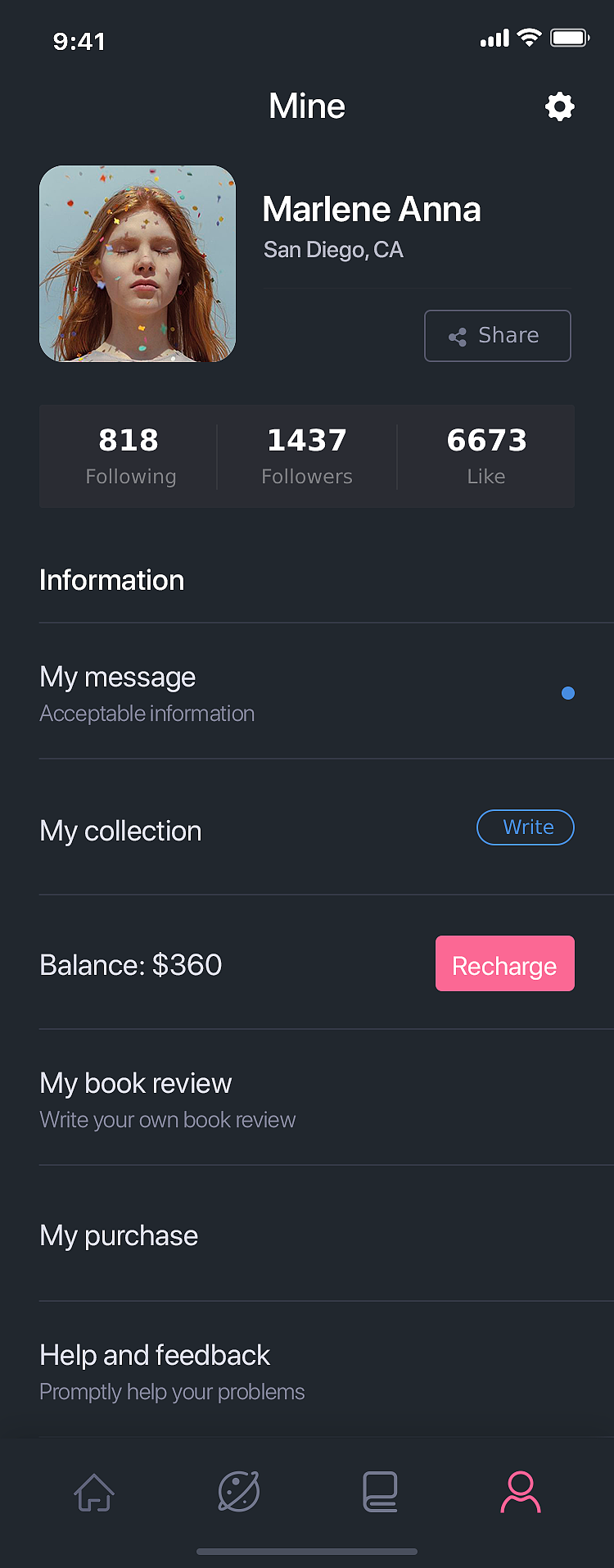Switch to the Home tab
This screenshot has height=1568, width=614.
pyautogui.click(x=94, y=1492)
